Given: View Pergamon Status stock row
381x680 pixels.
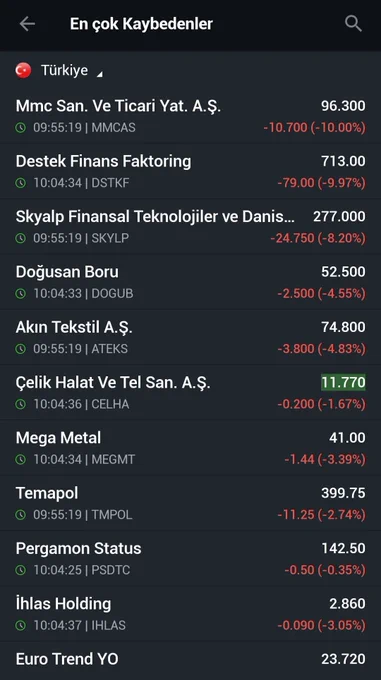Looking at the screenshot, I should (x=190, y=558).
